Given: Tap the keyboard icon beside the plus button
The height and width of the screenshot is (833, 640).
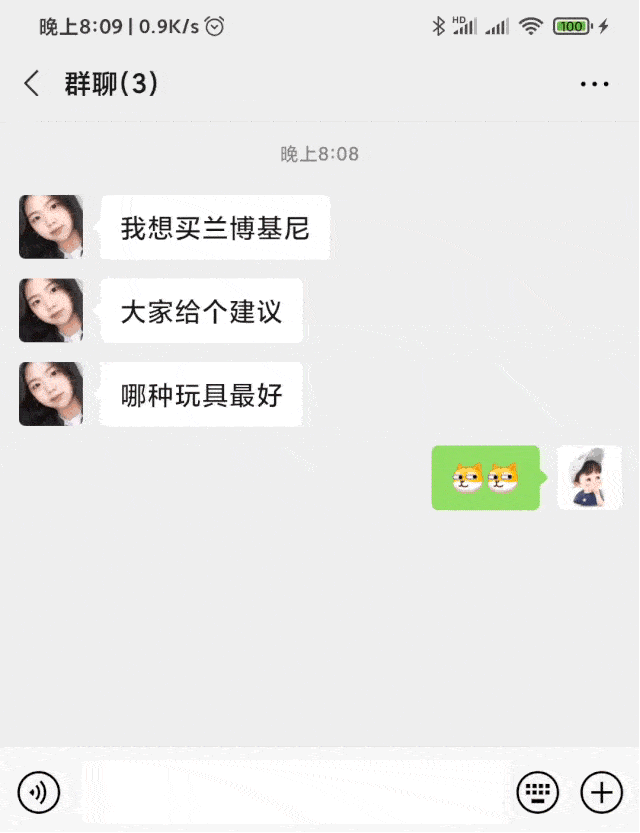Looking at the screenshot, I should 537,793.
